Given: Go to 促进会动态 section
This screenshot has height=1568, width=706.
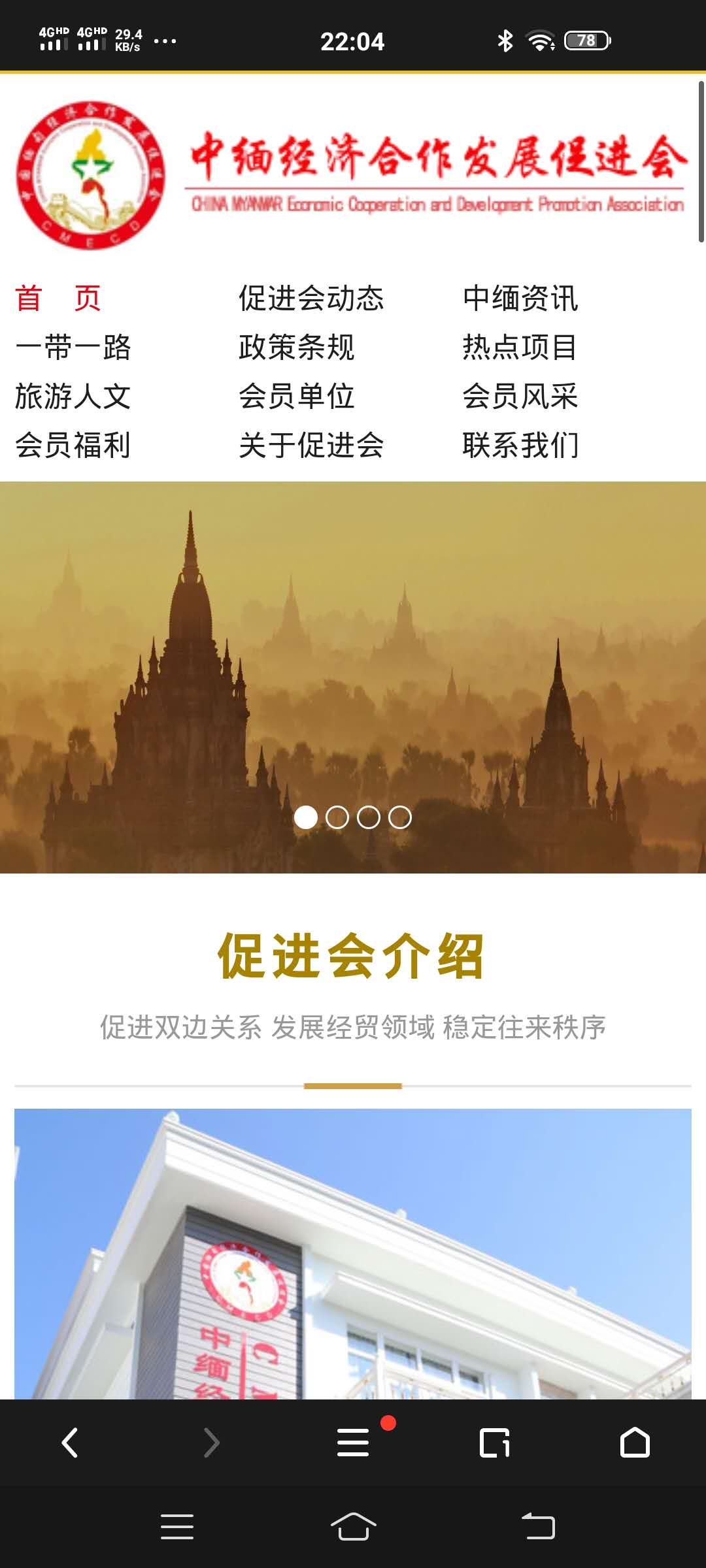Looking at the screenshot, I should point(311,299).
